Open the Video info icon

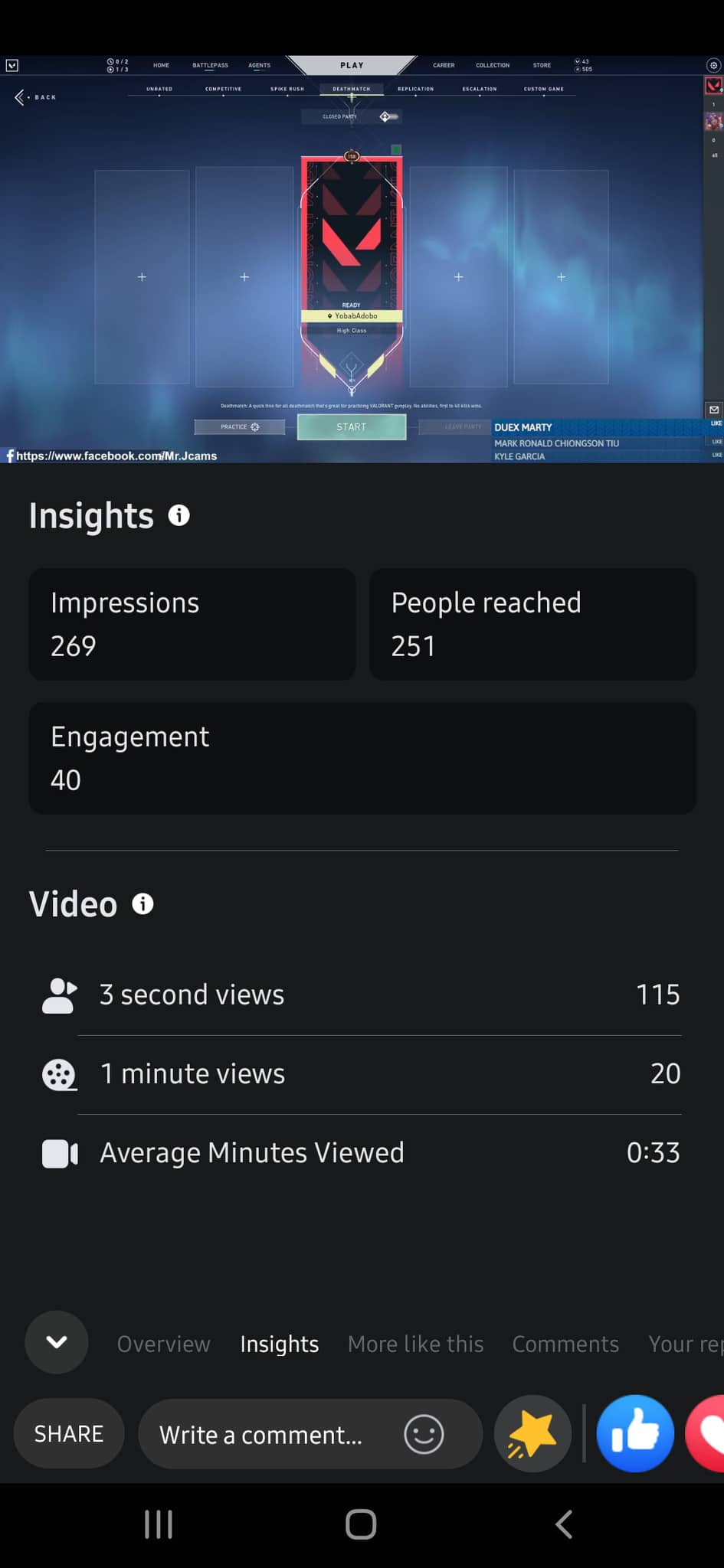pyautogui.click(x=143, y=904)
